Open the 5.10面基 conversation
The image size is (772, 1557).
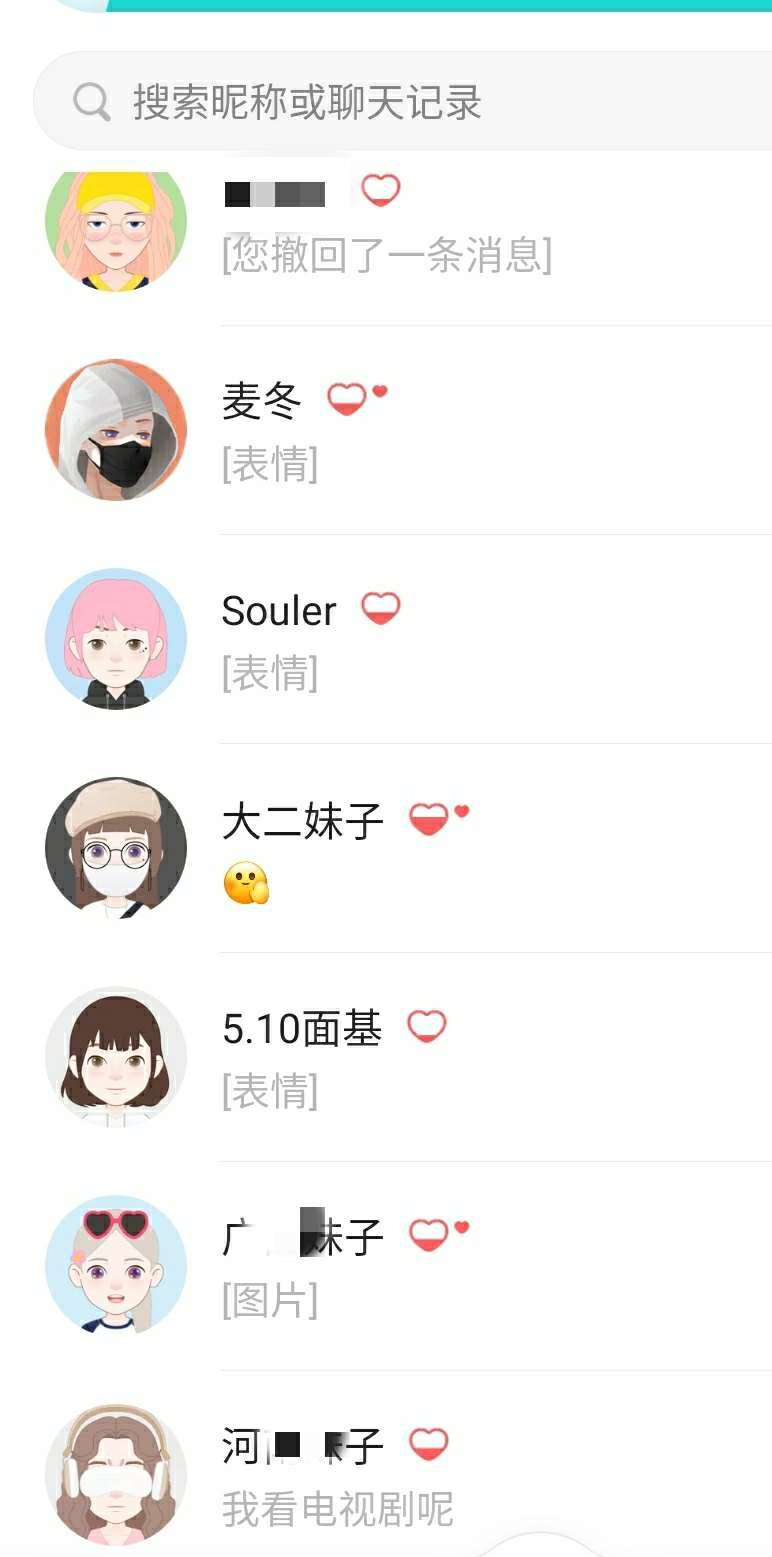tap(386, 1057)
